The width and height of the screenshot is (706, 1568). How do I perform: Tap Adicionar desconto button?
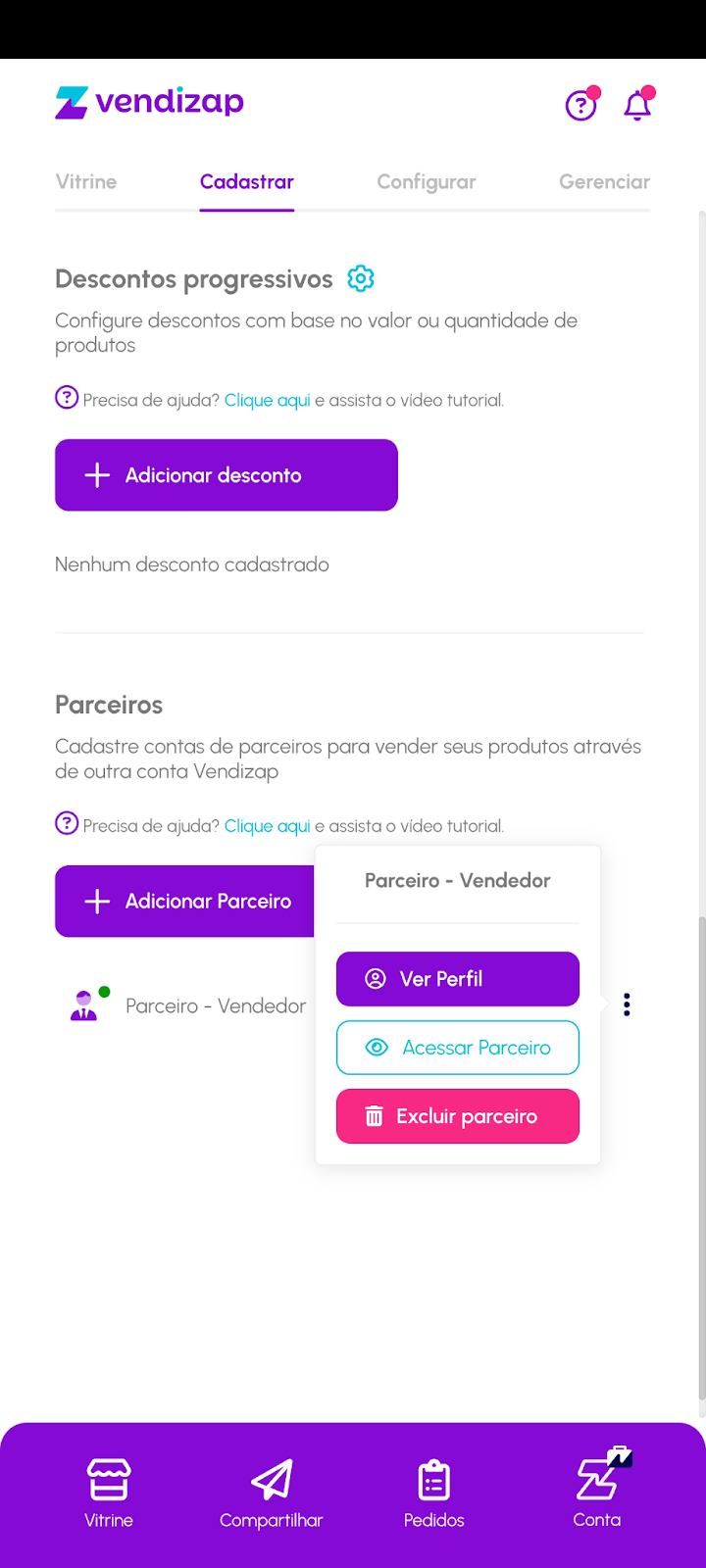coord(227,475)
